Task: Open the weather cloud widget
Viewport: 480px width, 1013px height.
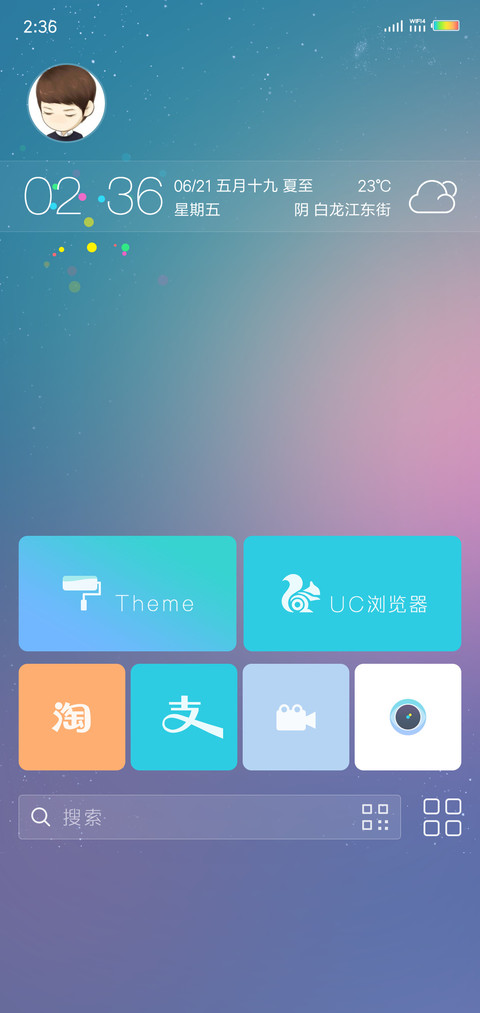Action: coord(433,197)
